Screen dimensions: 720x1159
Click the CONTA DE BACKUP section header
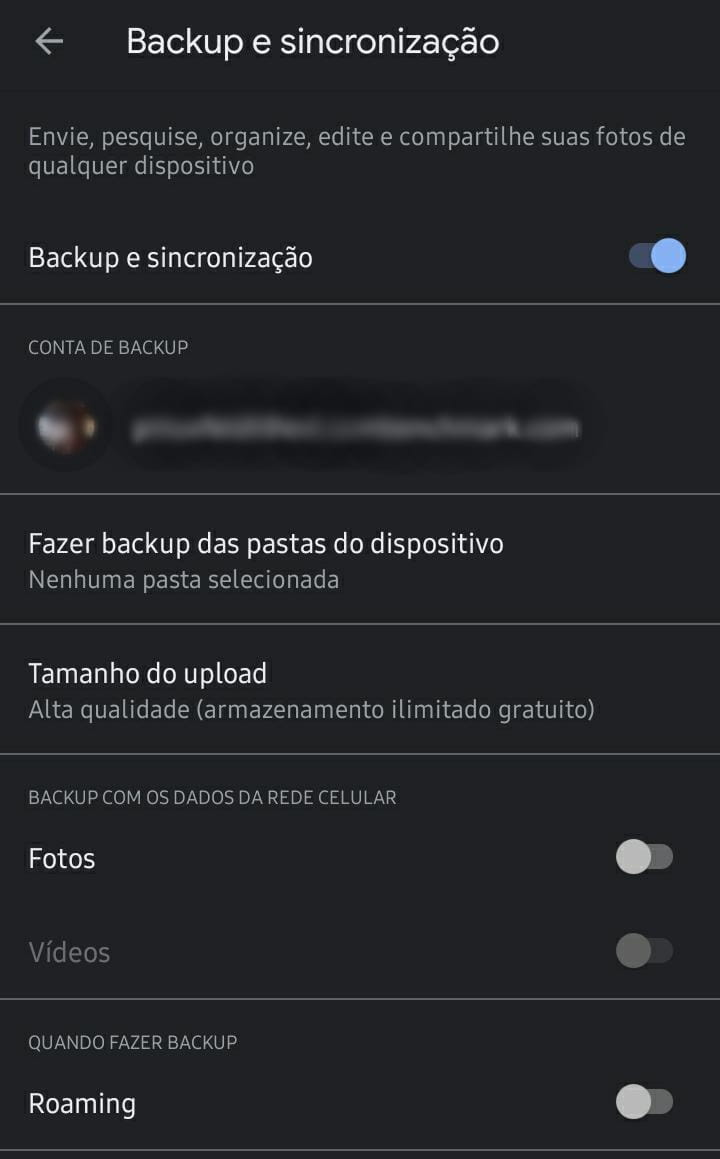(107, 348)
